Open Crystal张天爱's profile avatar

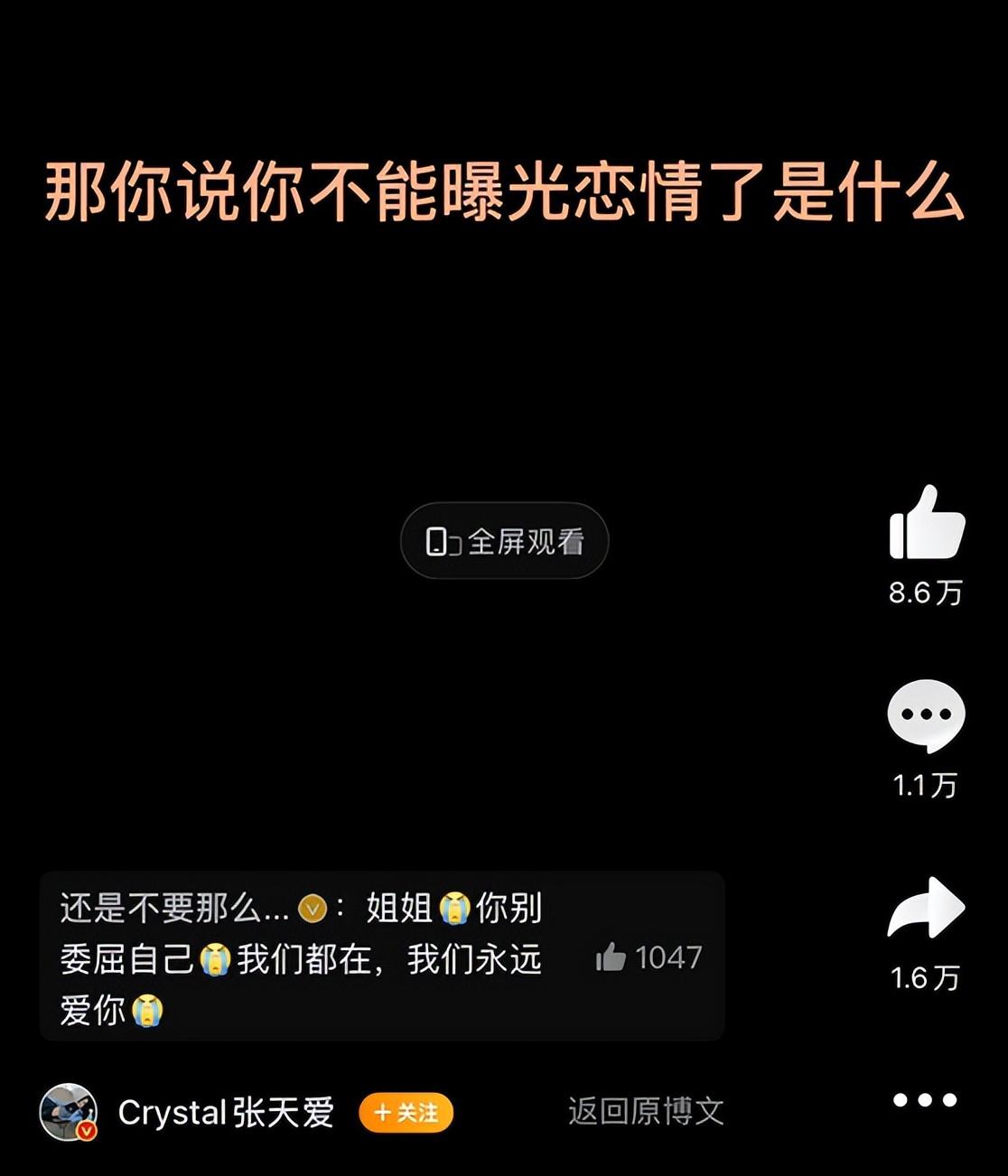[69, 1112]
